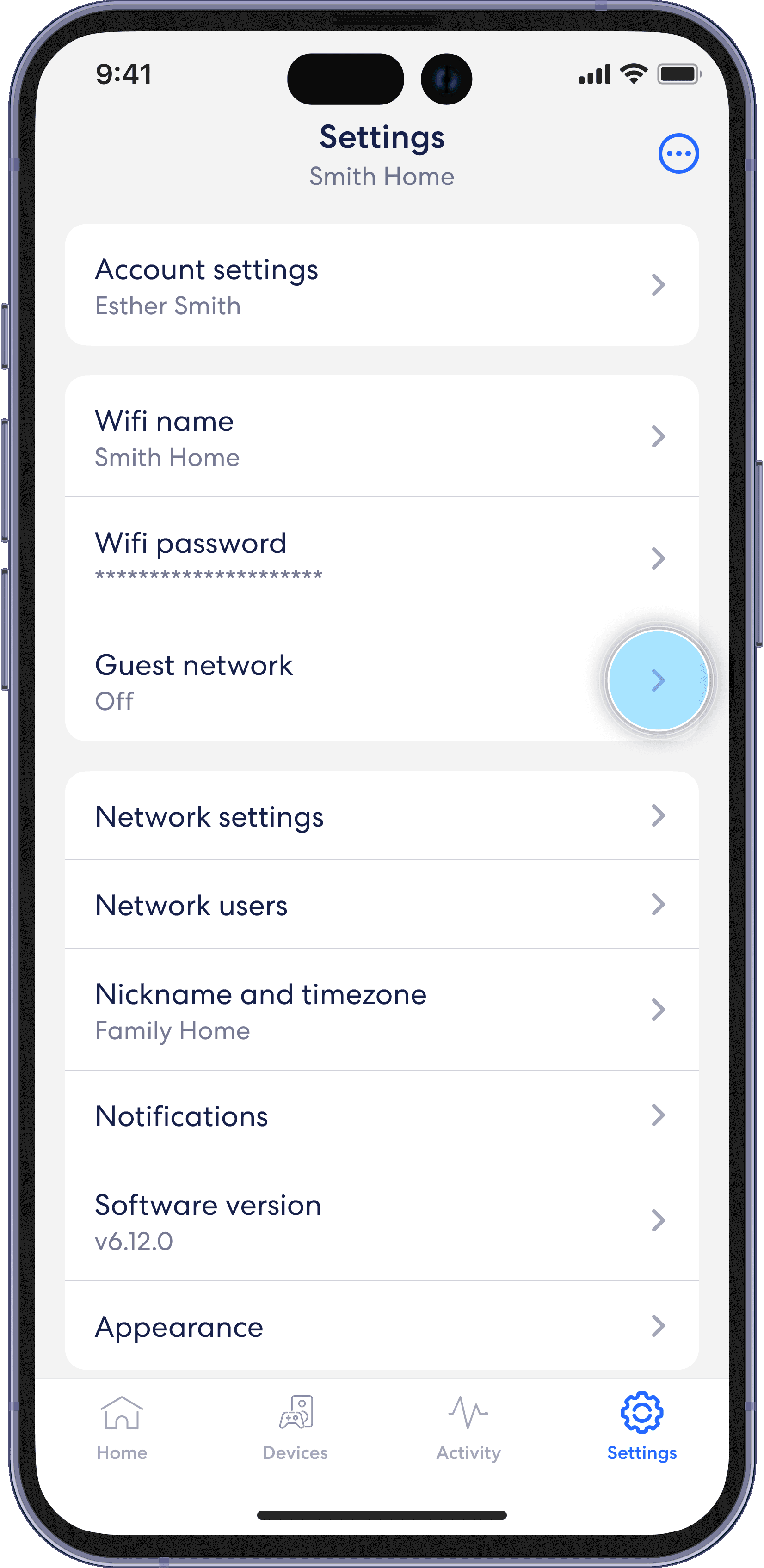Open Account settings for Esther Smith

382,285
